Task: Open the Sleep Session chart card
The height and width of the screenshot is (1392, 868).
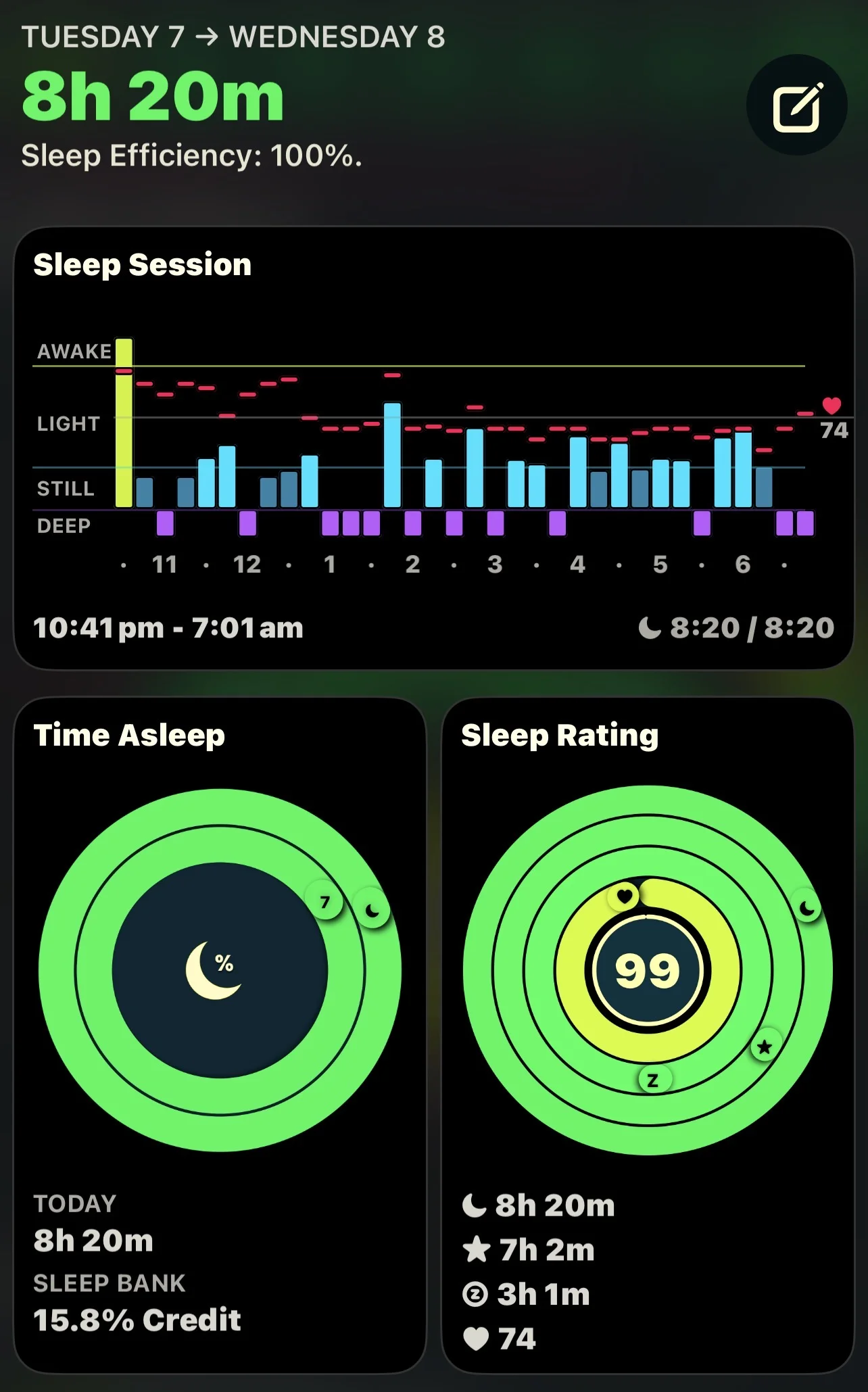Action: point(433,447)
